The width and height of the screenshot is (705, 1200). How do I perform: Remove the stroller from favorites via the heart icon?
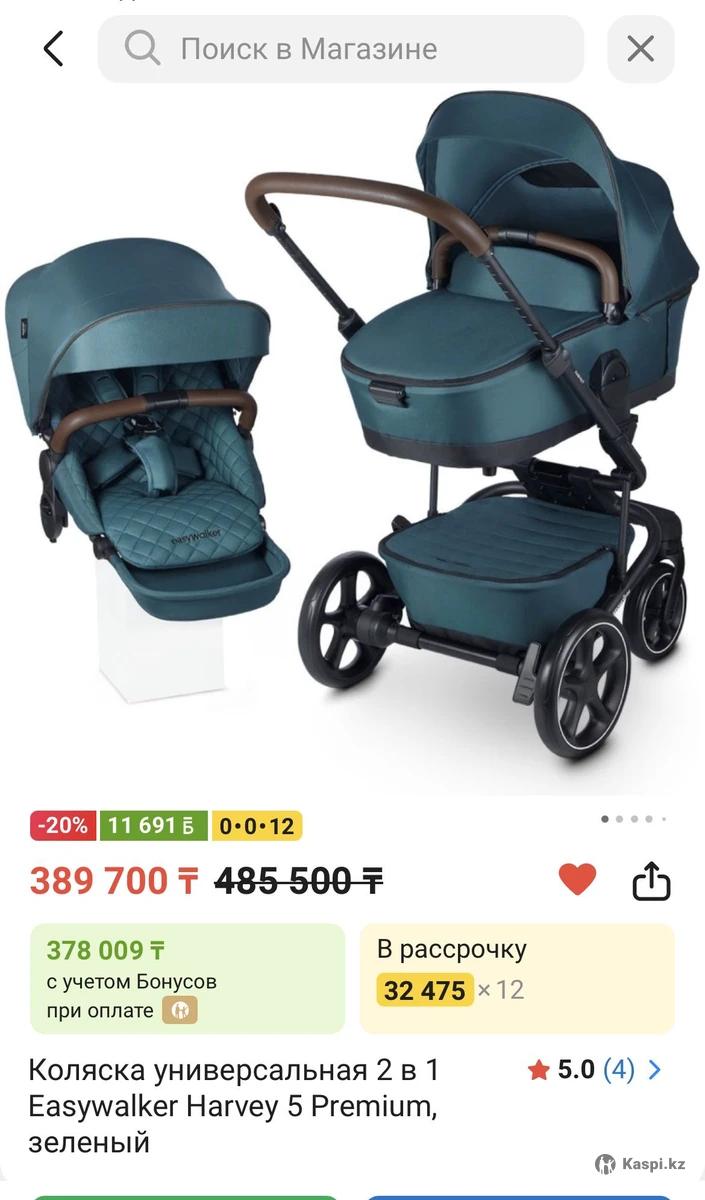(x=576, y=880)
